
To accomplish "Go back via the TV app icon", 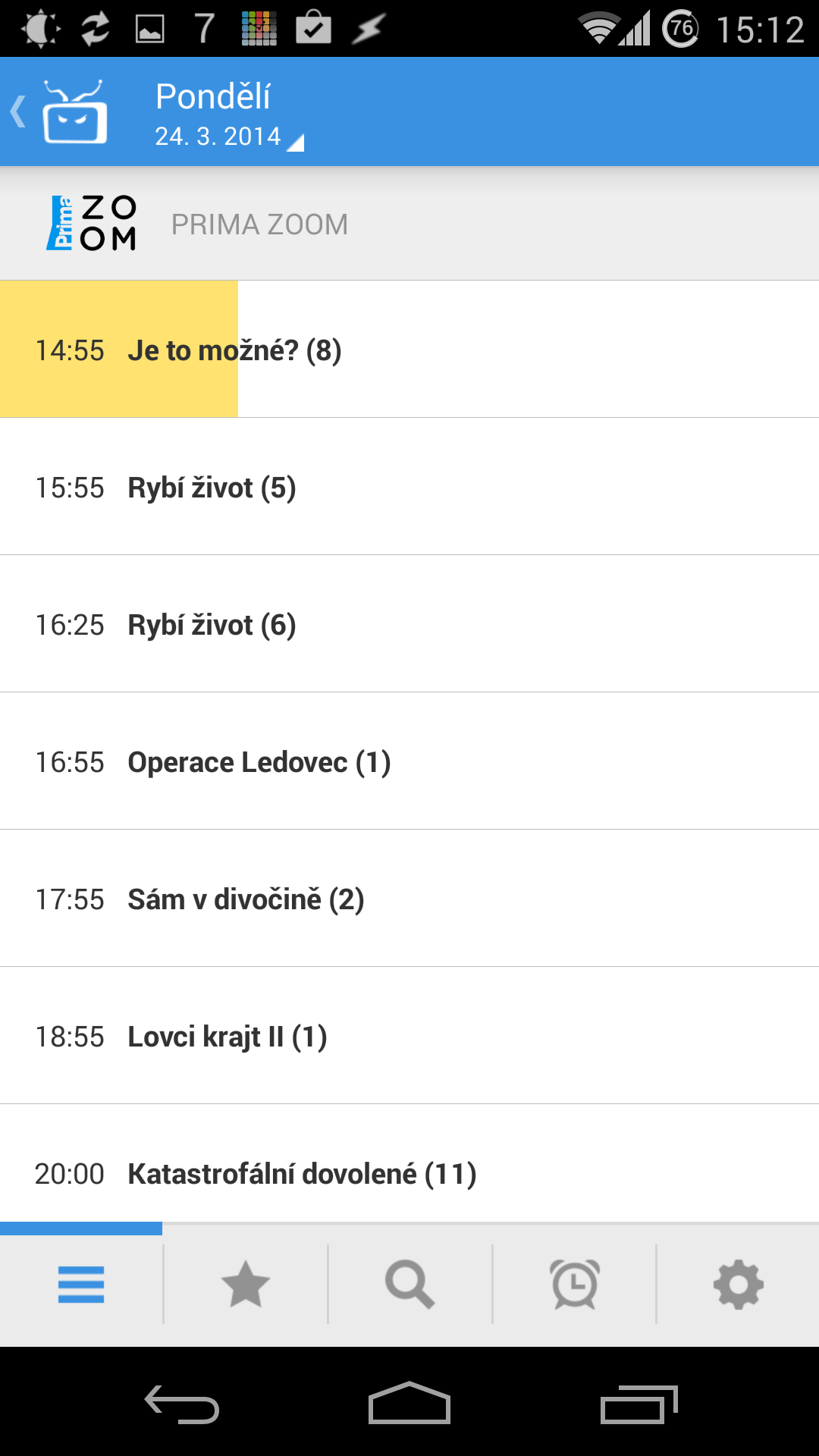I will [x=61, y=112].
